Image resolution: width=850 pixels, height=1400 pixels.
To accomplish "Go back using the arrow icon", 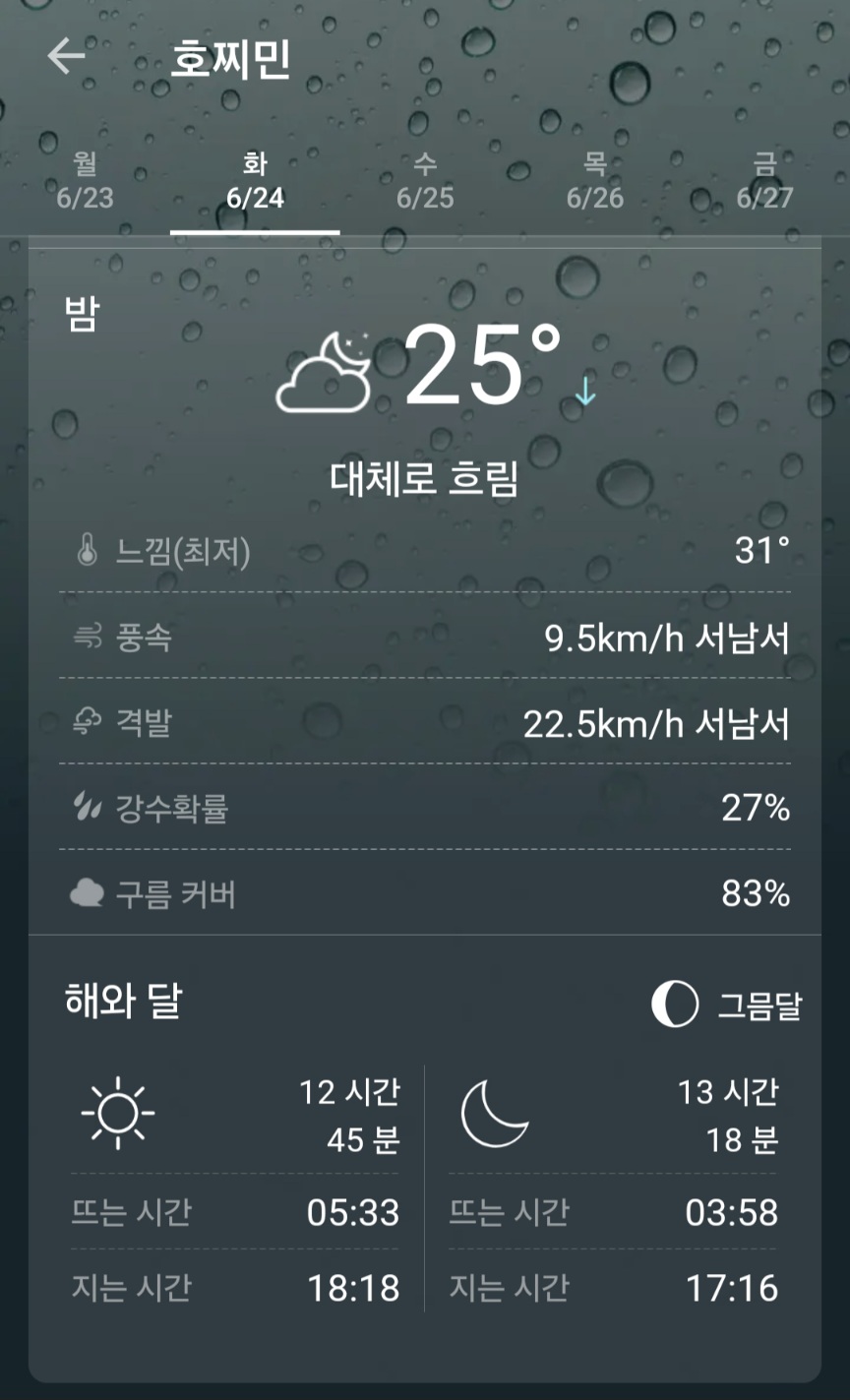I will click(66, 57).
